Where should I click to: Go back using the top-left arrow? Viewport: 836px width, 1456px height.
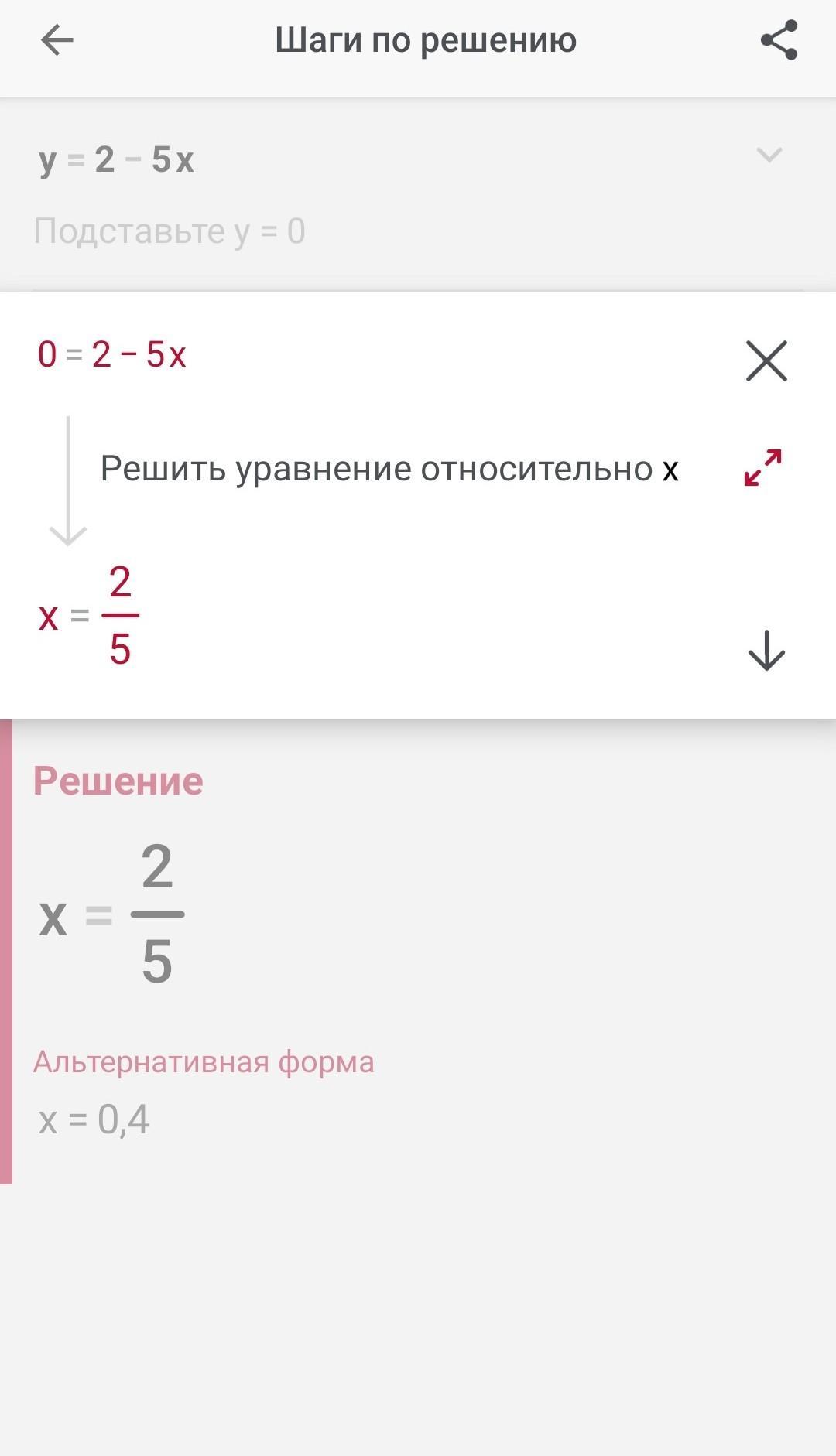pos(57,40)
